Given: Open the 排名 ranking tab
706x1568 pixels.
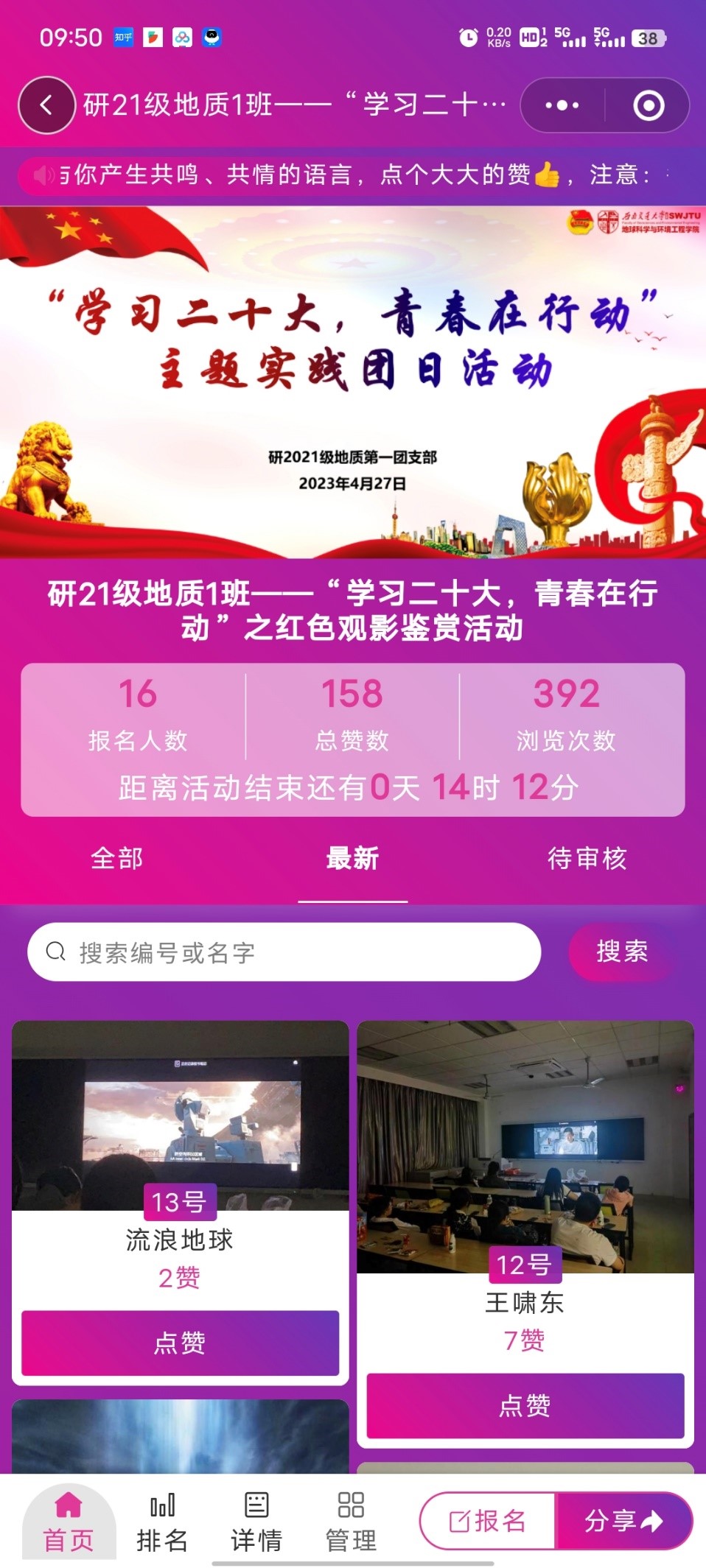Looking at the screenshot, I should pyautogui.click(x=162, y=1521).
